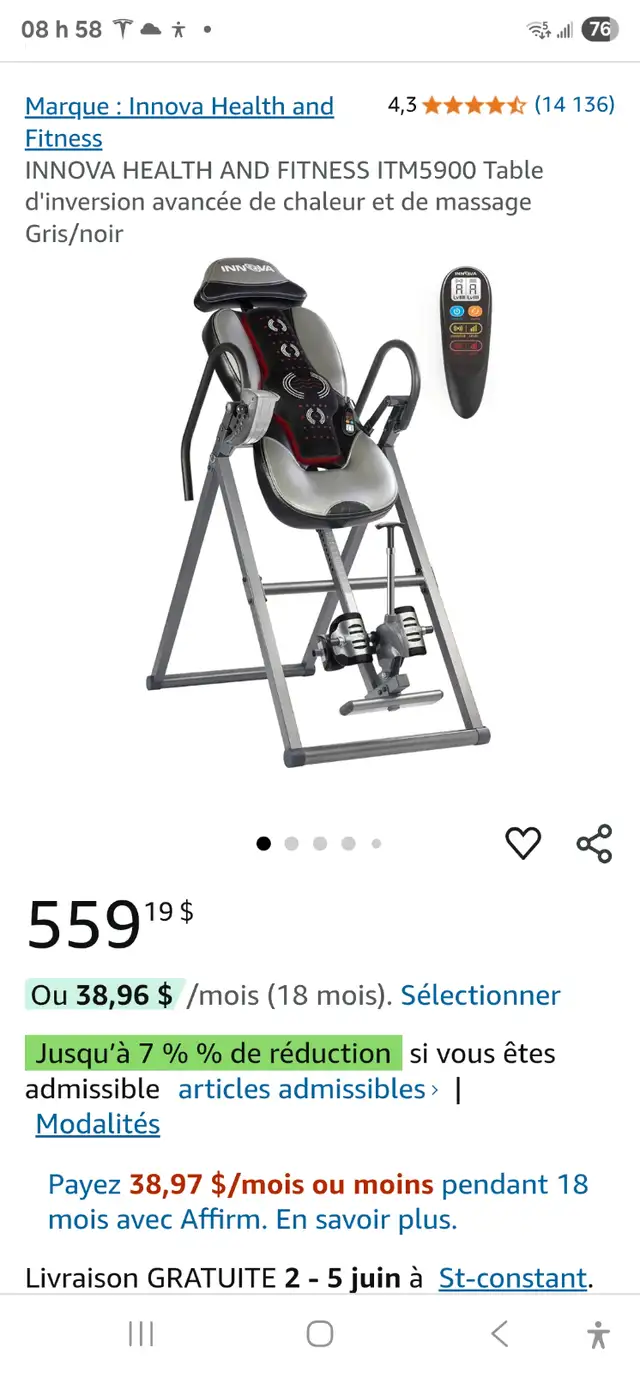Add this item to the wish list heart

point(523,844)
